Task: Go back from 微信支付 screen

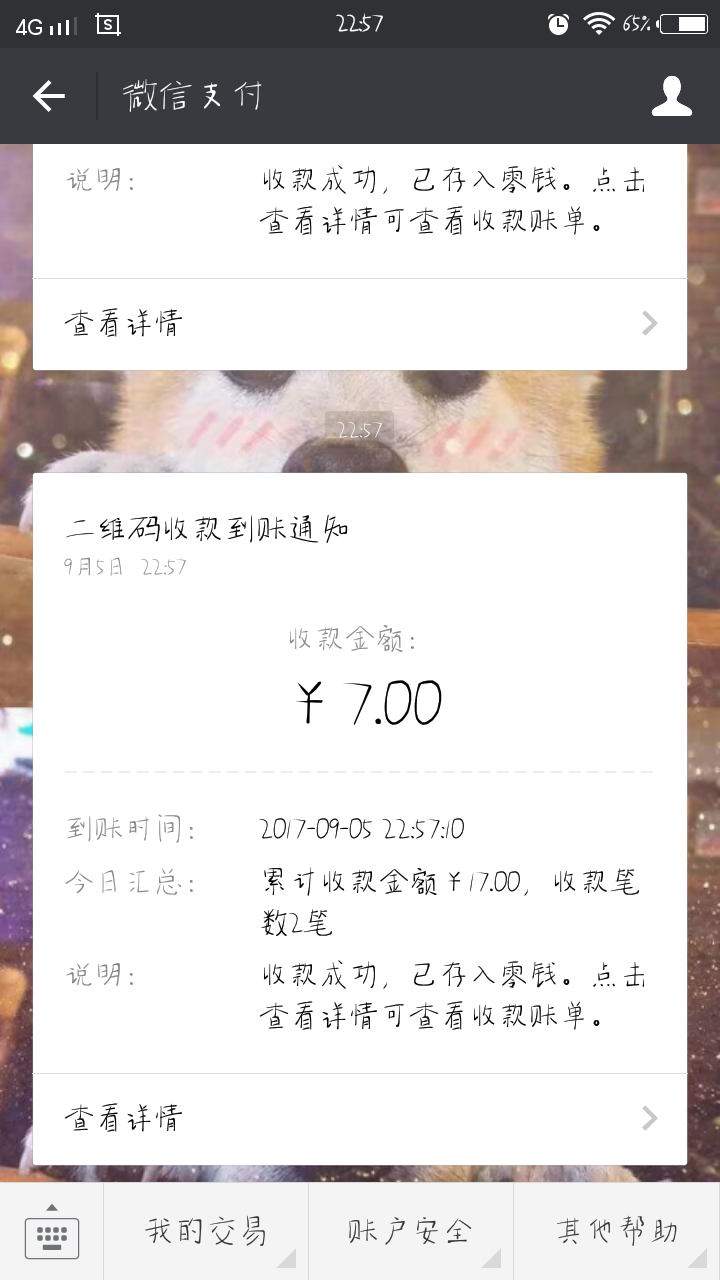Action: 48,96
